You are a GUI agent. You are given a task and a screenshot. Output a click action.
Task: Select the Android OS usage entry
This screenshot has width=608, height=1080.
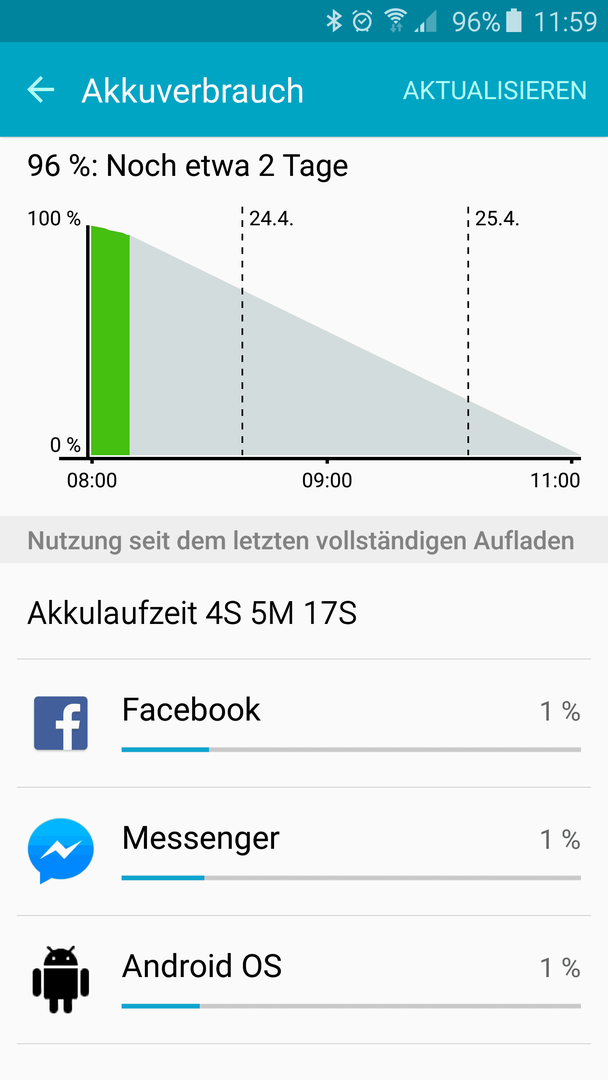[x=304, y=979]
